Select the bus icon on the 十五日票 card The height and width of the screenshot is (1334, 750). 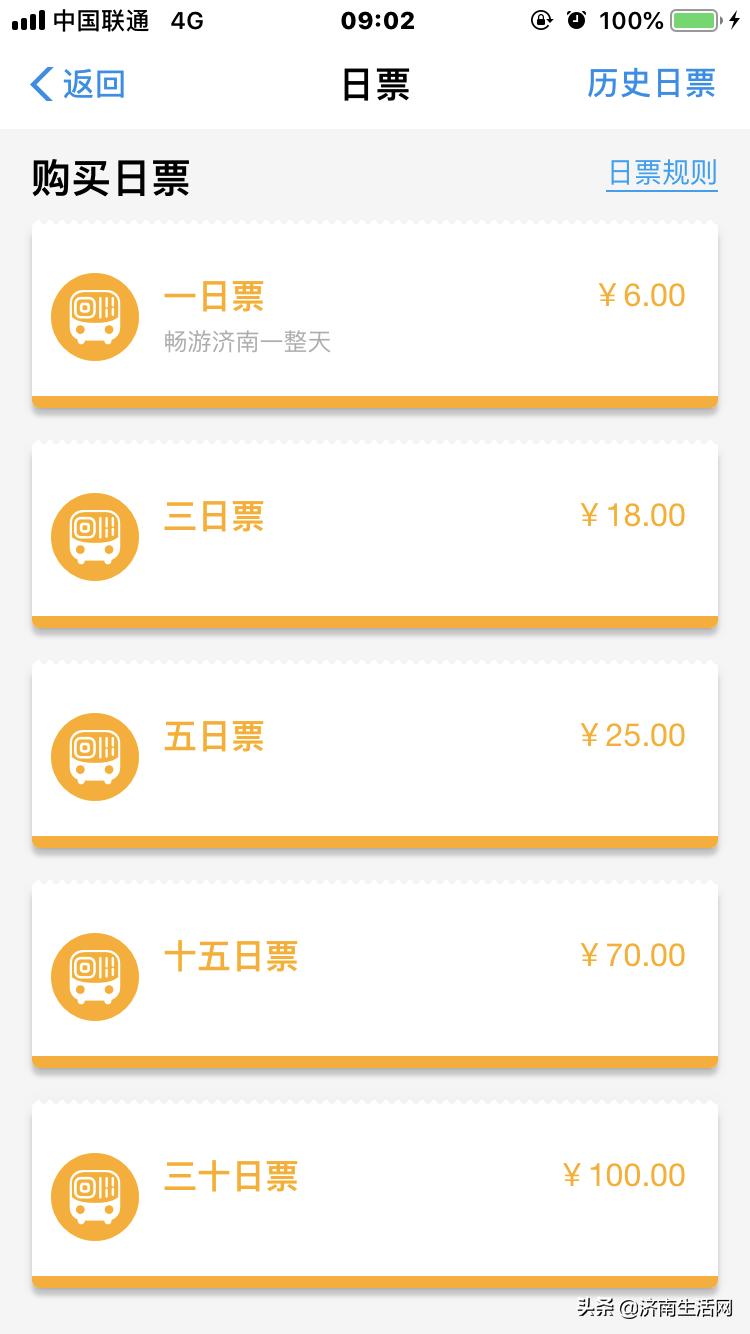point(95,976)
